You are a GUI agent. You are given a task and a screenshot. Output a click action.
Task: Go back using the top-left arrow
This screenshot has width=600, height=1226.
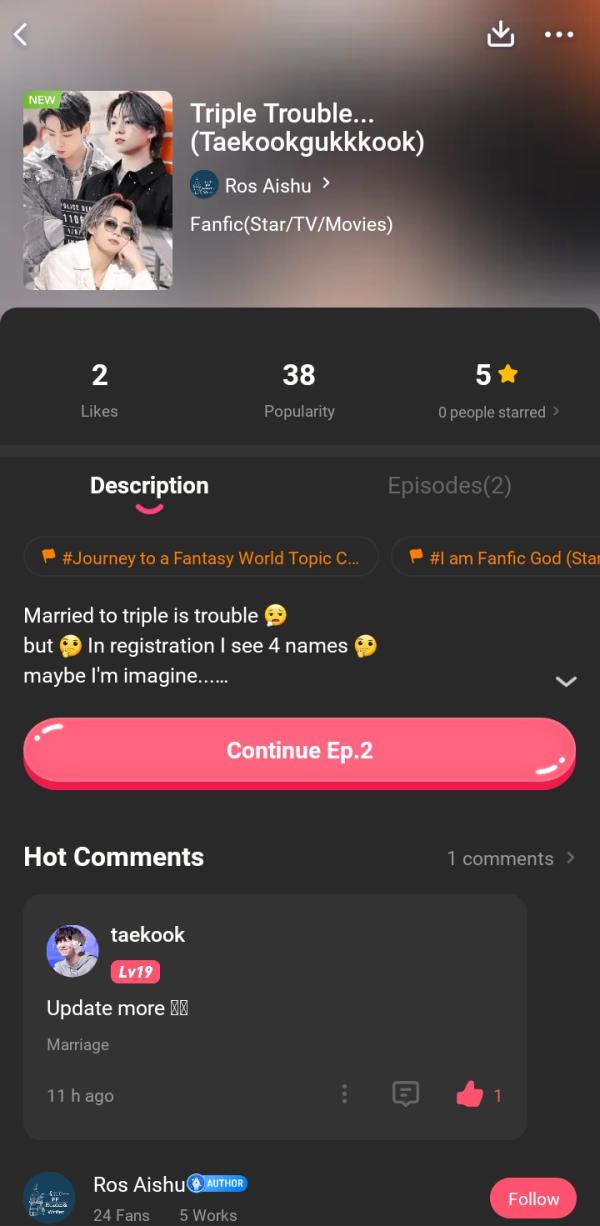[20, 35]
